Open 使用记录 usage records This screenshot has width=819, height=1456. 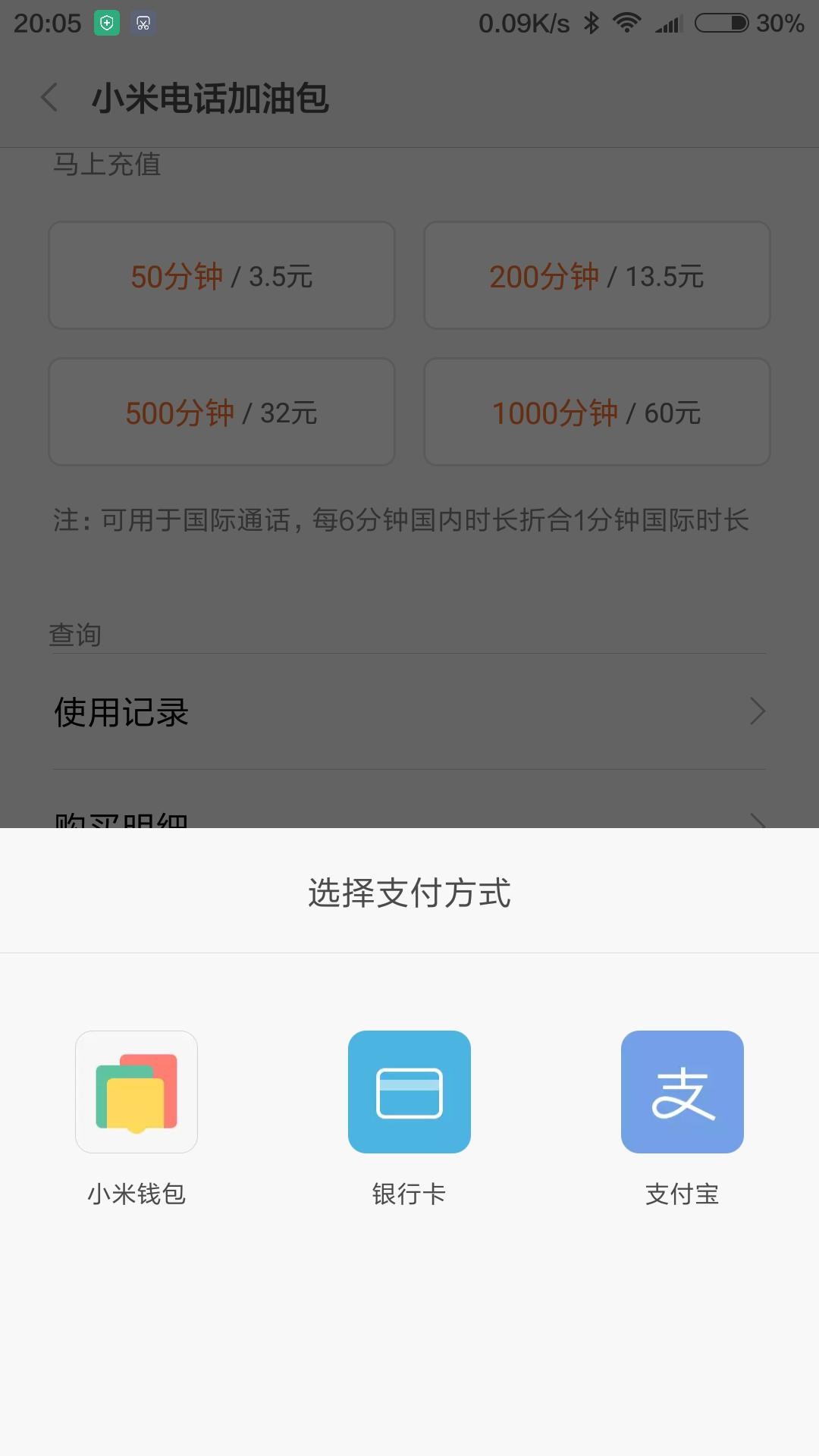pyautogui.click(x=409, y=711)
